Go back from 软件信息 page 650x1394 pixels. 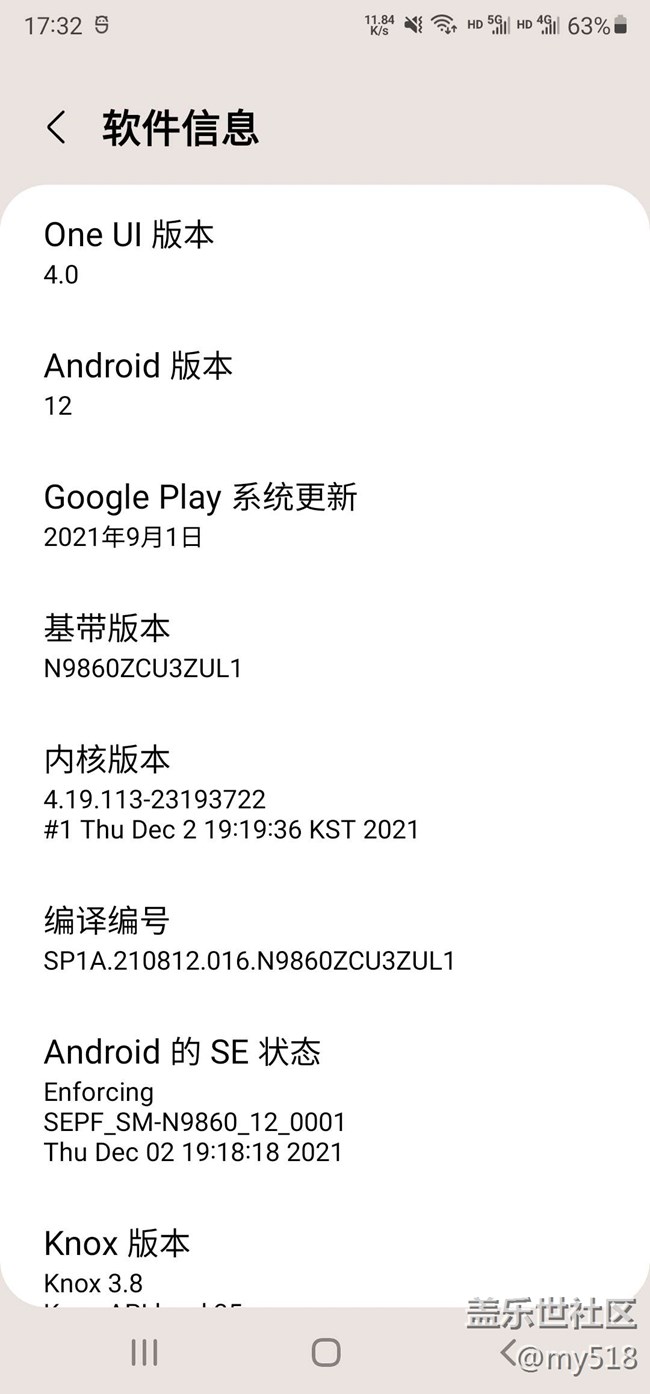57,128
